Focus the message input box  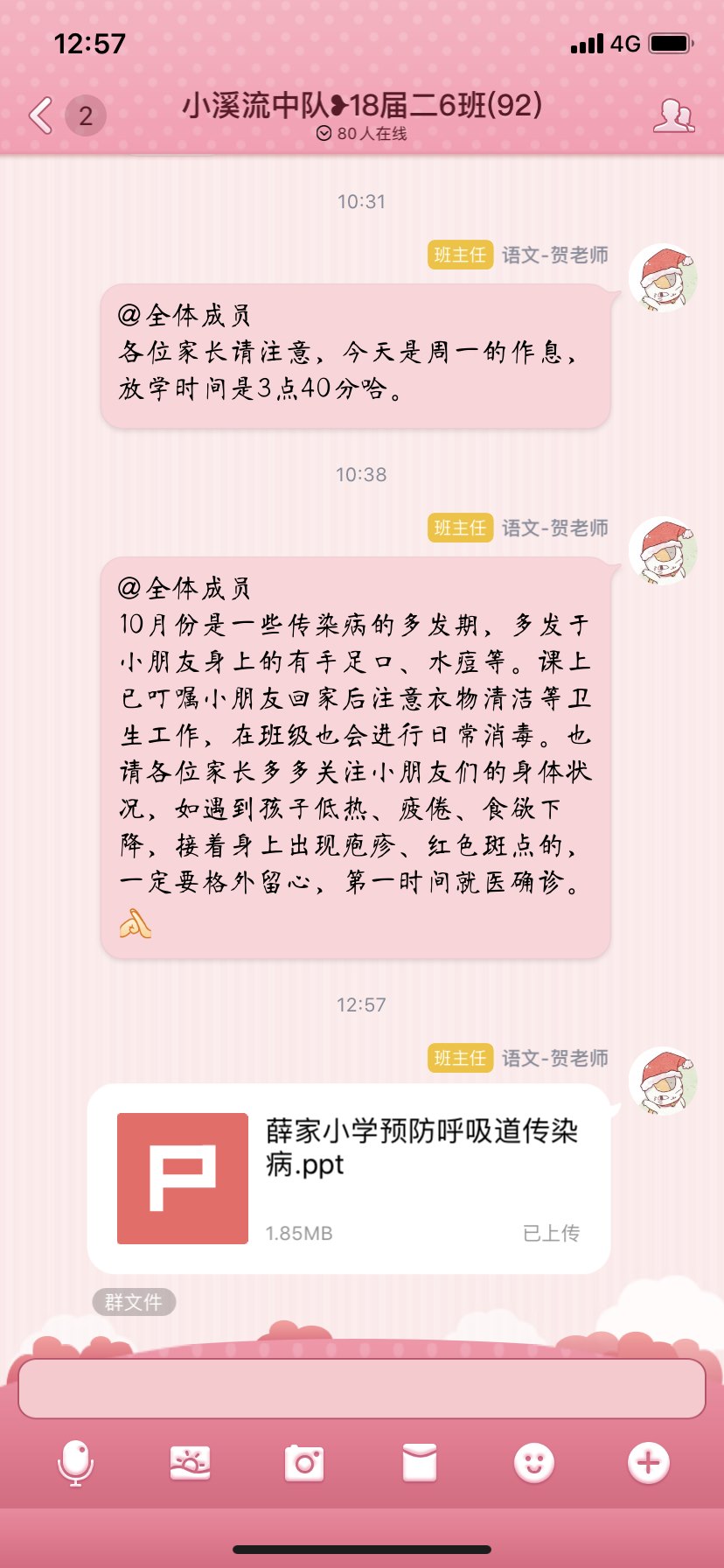point(362,1389)
